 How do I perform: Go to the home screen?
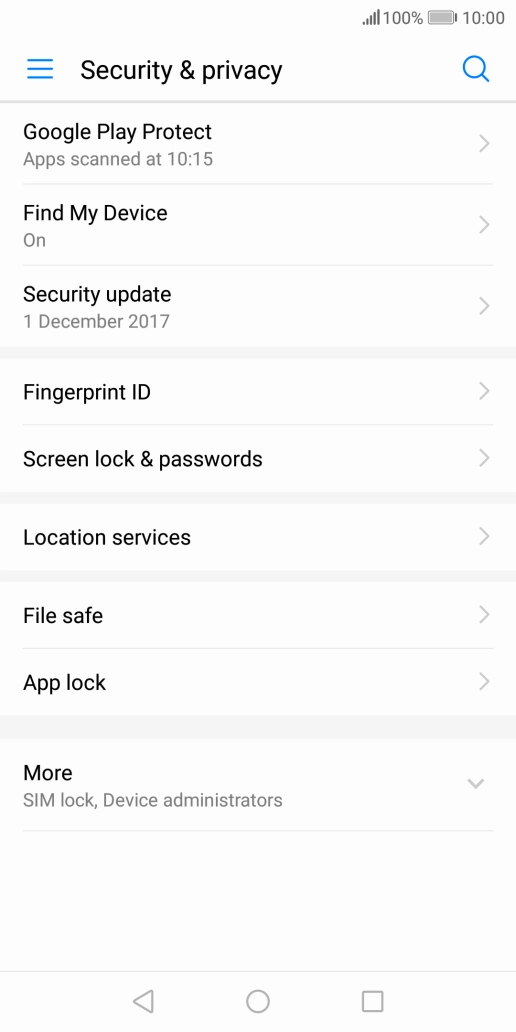(258, 1001)
